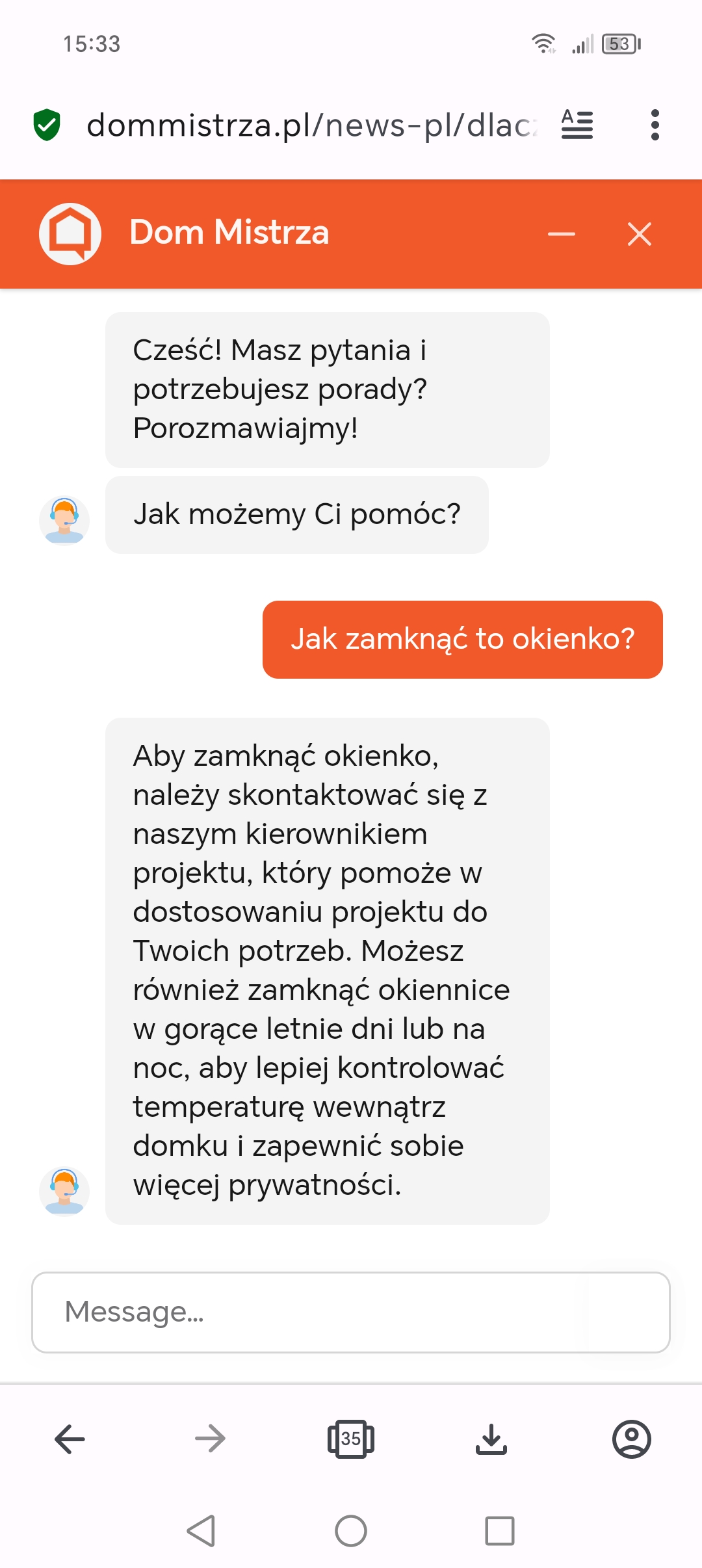This screenshot has height=1568, width=702.
Task: Show recent apps overview
Action: point(500,1531)
